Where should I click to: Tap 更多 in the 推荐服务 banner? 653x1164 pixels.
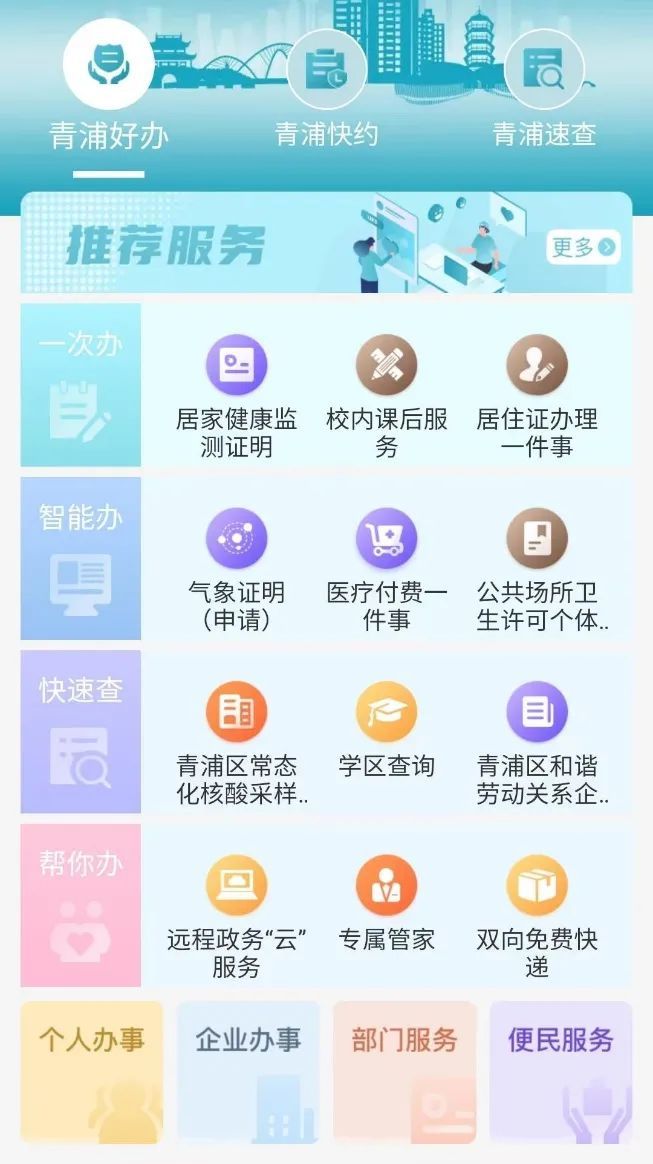[584, 247]
